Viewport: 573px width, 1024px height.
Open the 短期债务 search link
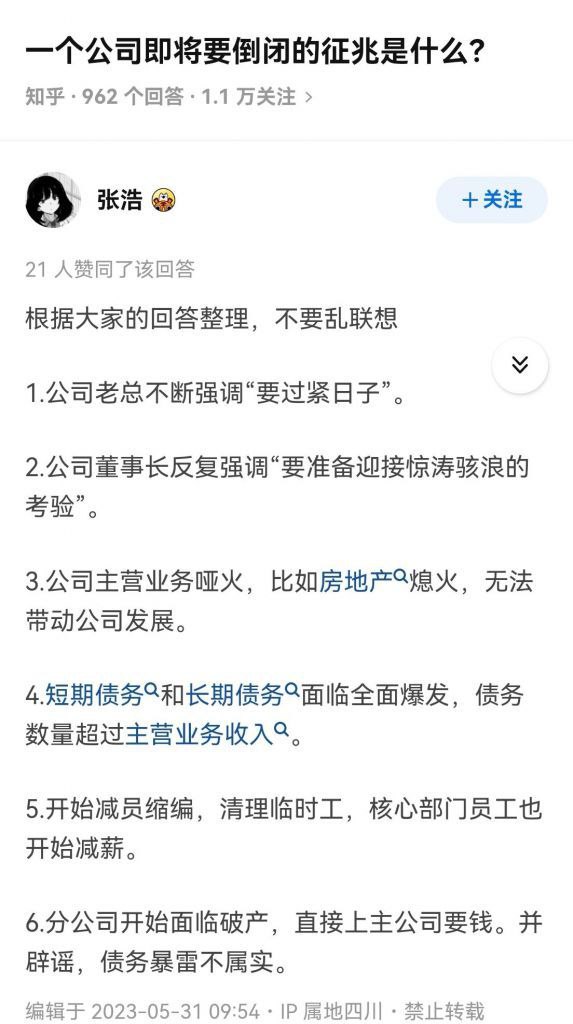[x=101, y=695]
